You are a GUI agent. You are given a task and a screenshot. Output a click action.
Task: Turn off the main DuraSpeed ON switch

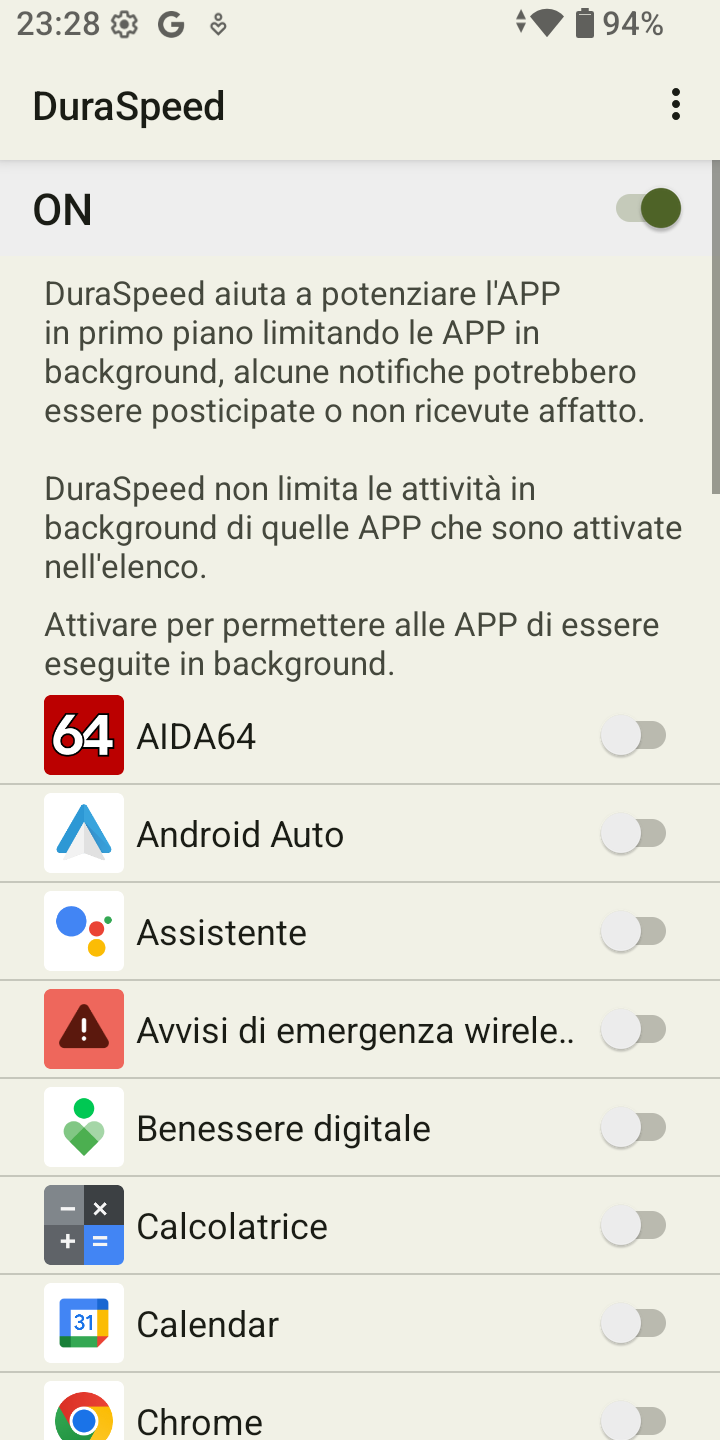pos(648,209)
